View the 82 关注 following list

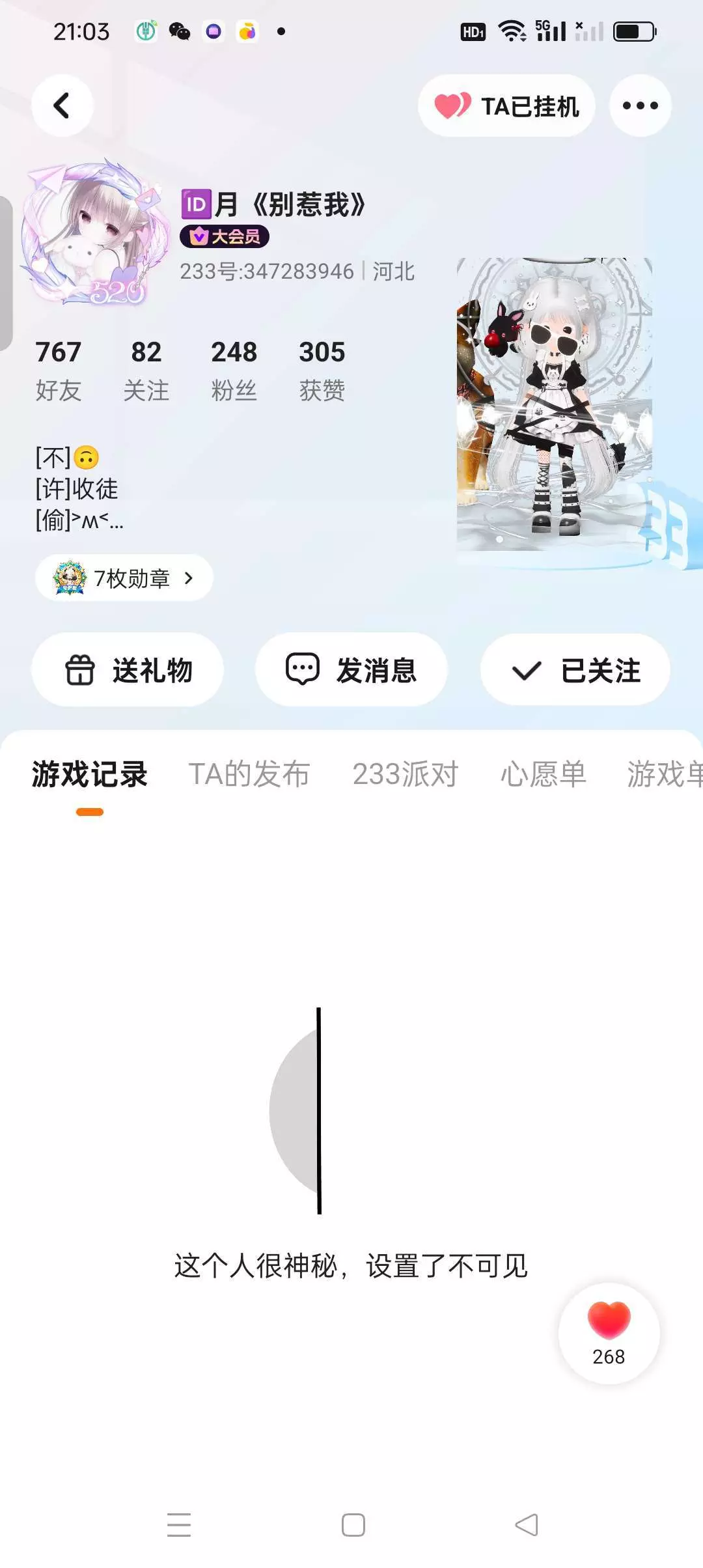146,370
